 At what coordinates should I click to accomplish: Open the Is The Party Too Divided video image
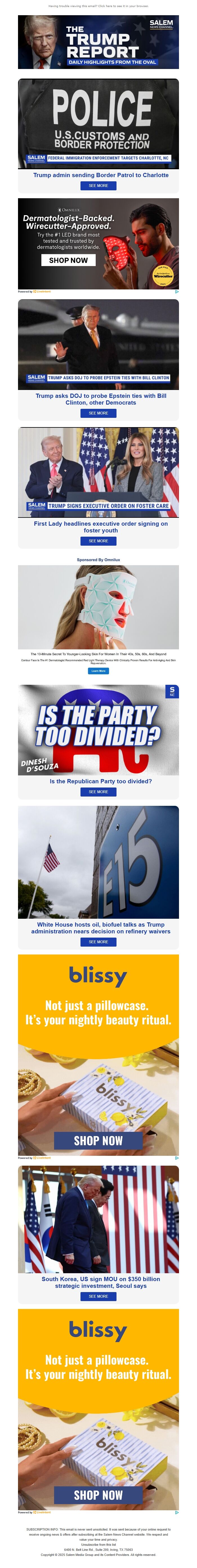click(x=98, y=730)
